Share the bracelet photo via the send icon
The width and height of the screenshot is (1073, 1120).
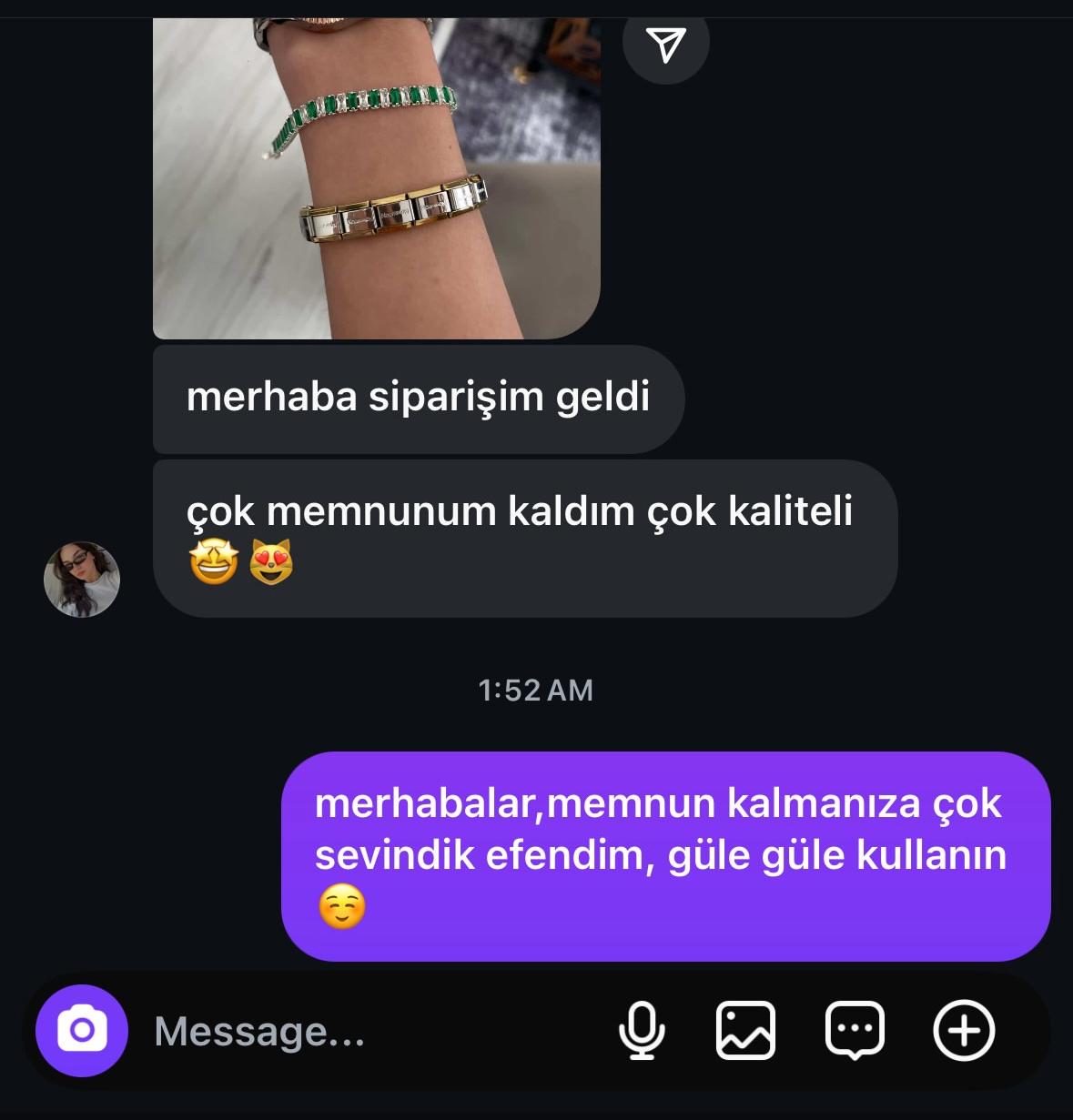click(x=665, y=44)
